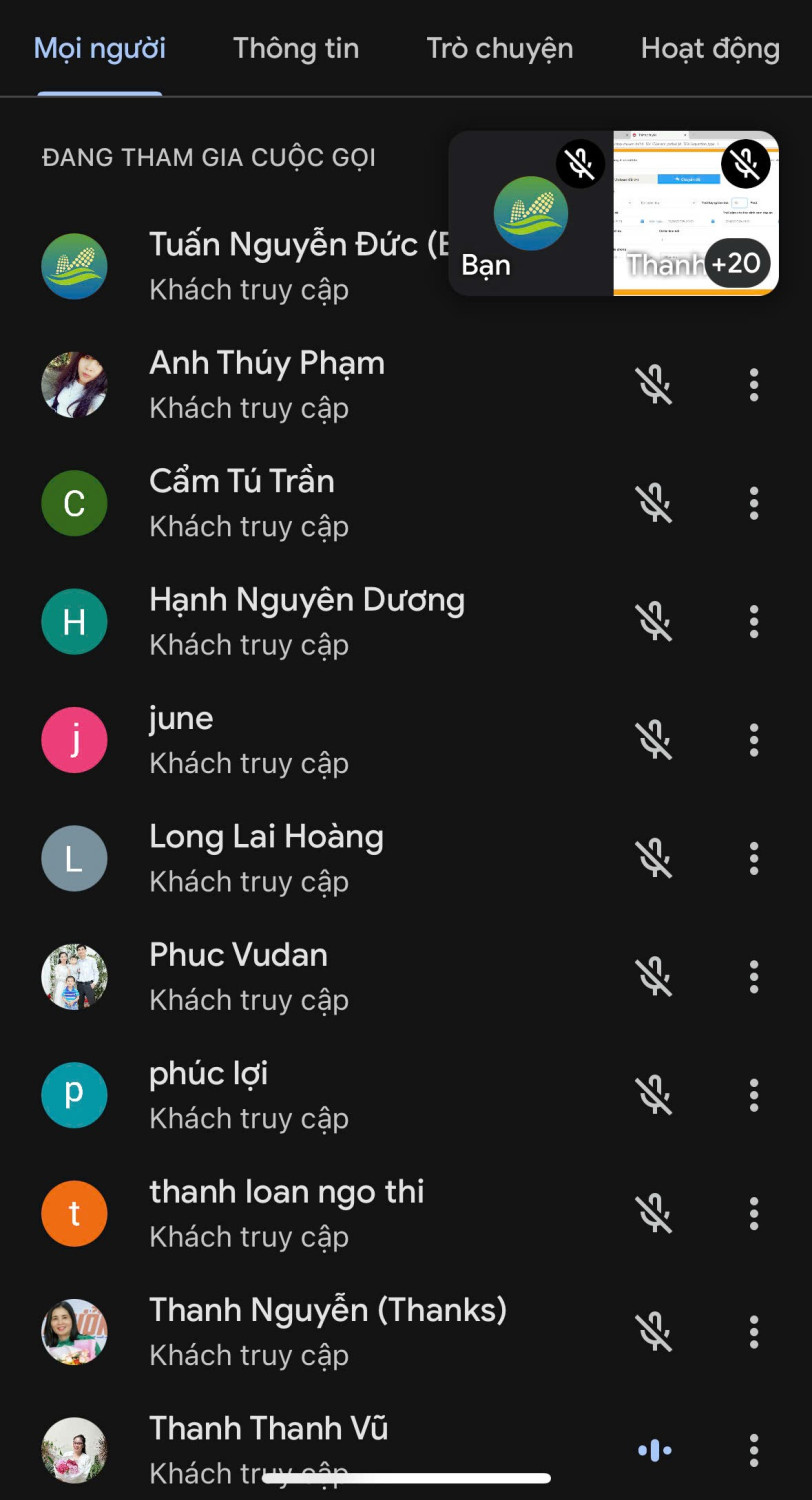This screenshot has width=812, height=1500.
Task: Tap the muted mic next to june
Action: pos(654,740)
